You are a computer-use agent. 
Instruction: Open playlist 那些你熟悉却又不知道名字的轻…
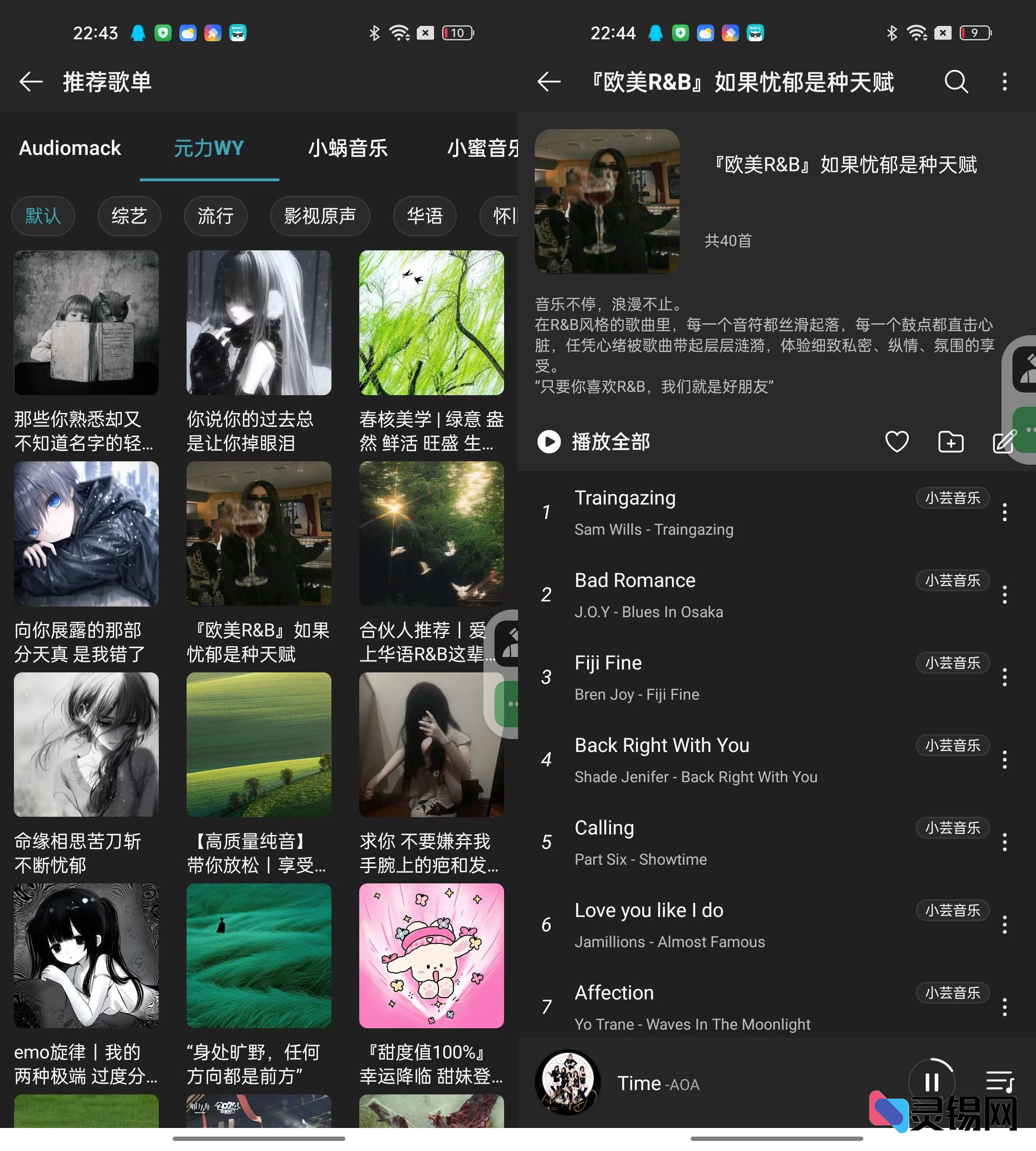(x=86, y=323)
